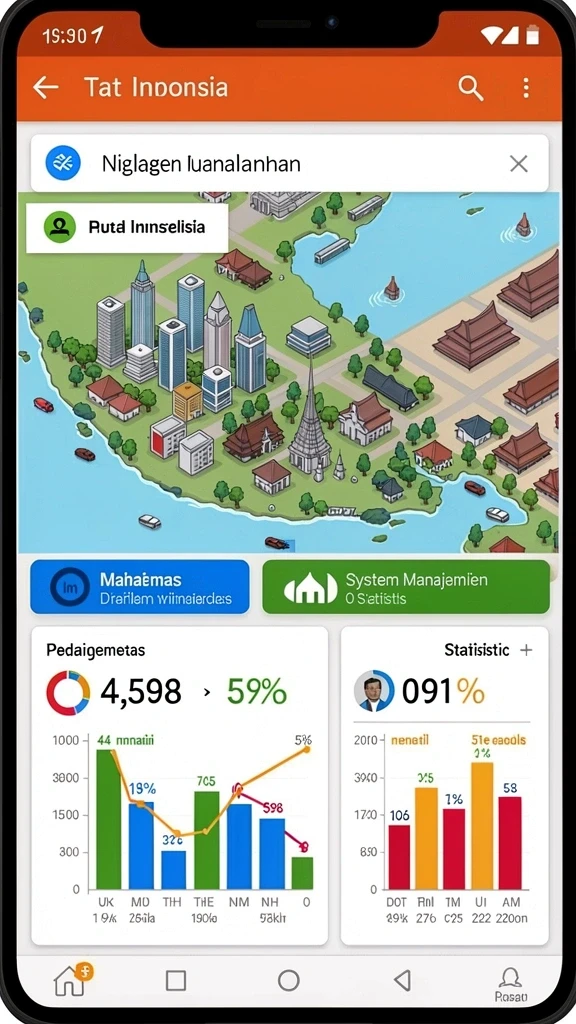Show recent apps with the square button
576x1024 pixels.
[x=176, y=980]
